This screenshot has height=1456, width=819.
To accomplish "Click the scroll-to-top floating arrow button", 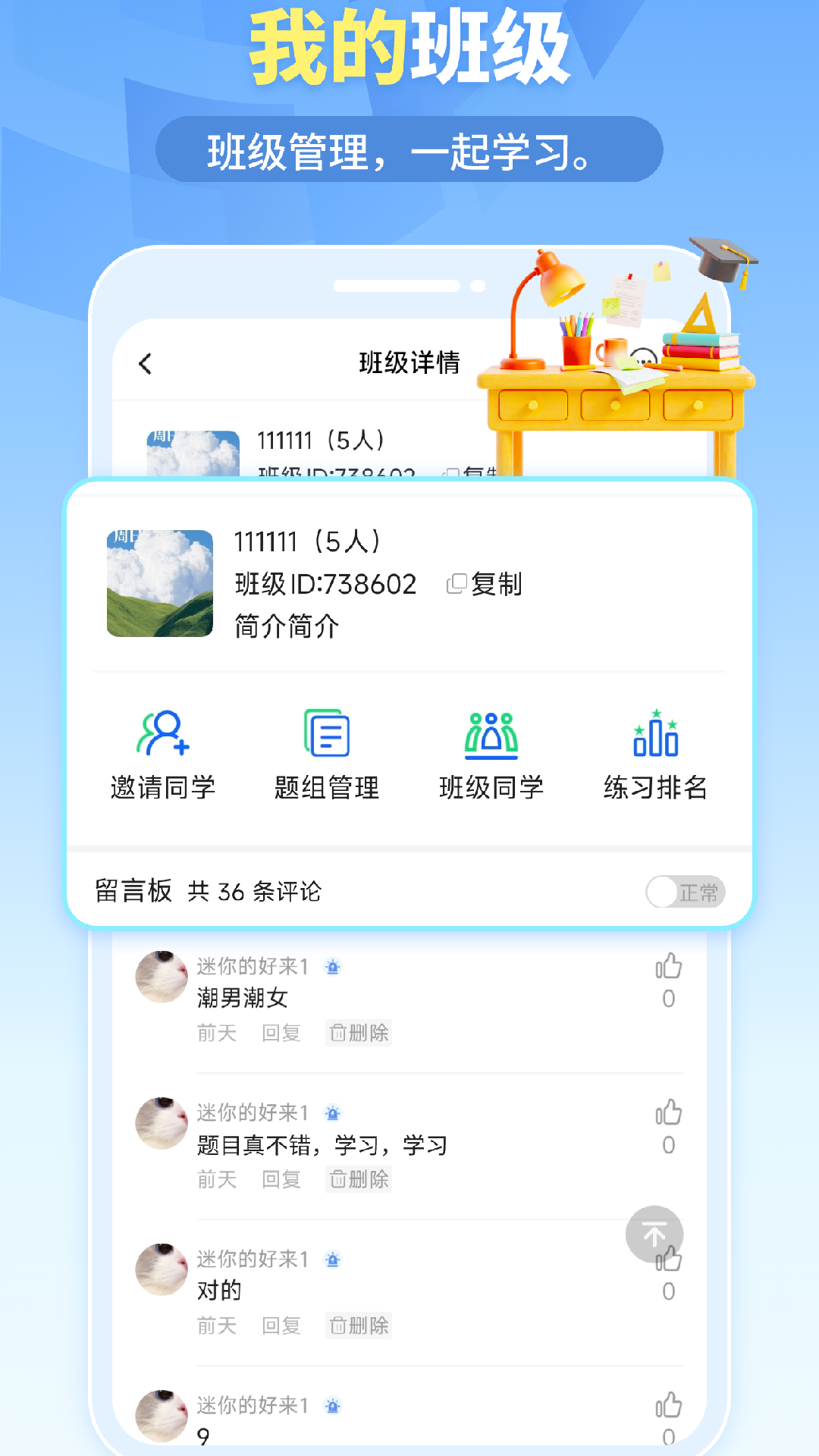I will 654,1234.
